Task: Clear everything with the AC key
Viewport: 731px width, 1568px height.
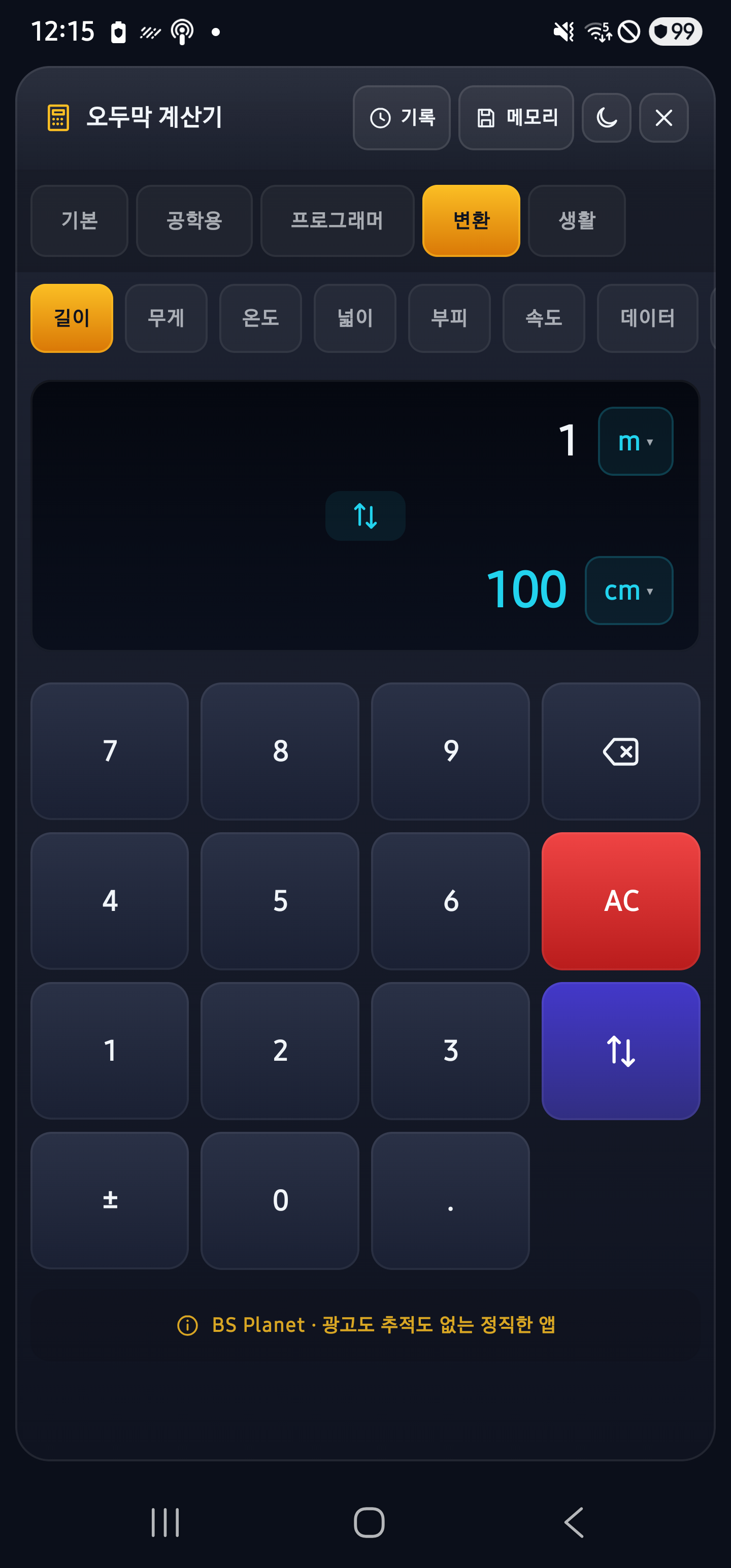Action: tap(621, 901)
